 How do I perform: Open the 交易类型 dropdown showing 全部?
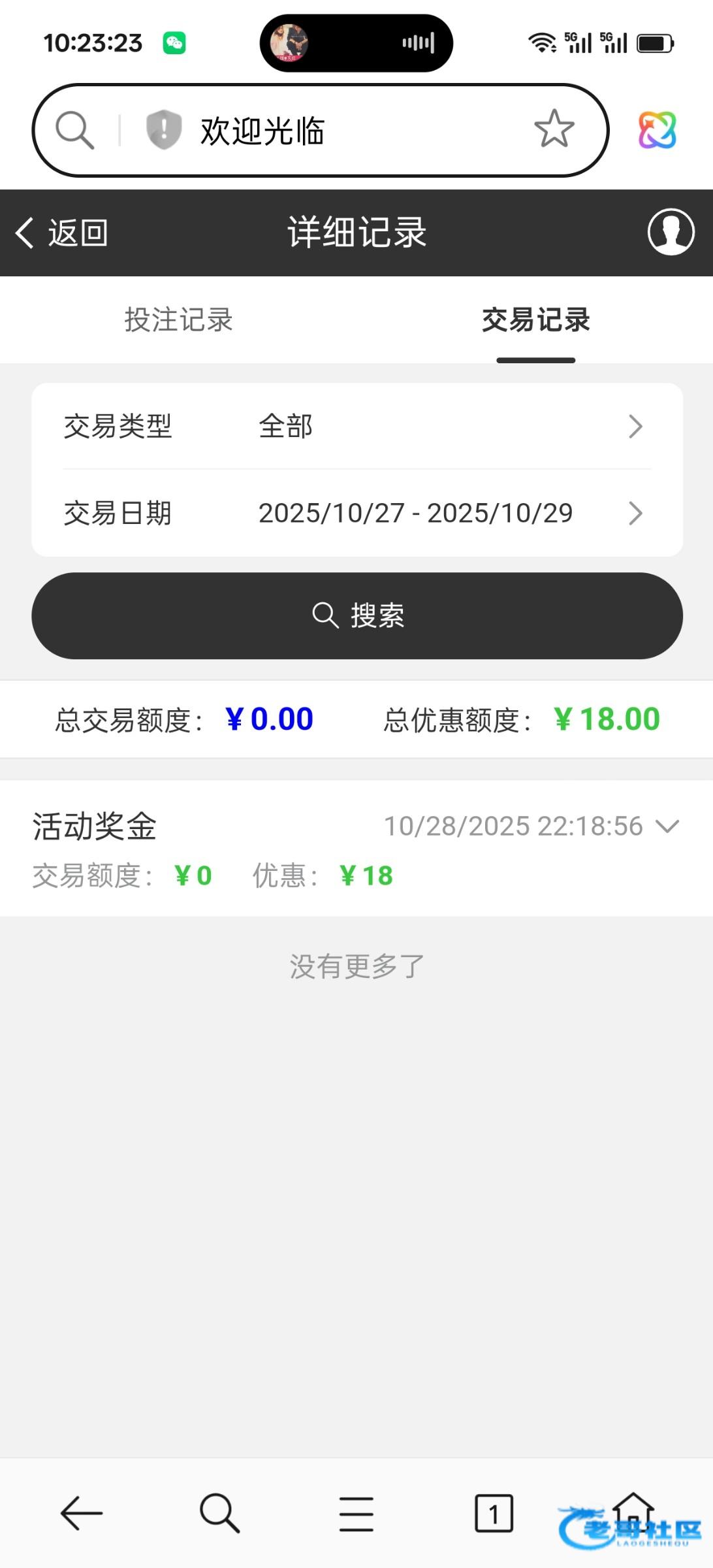click(356, 427)
